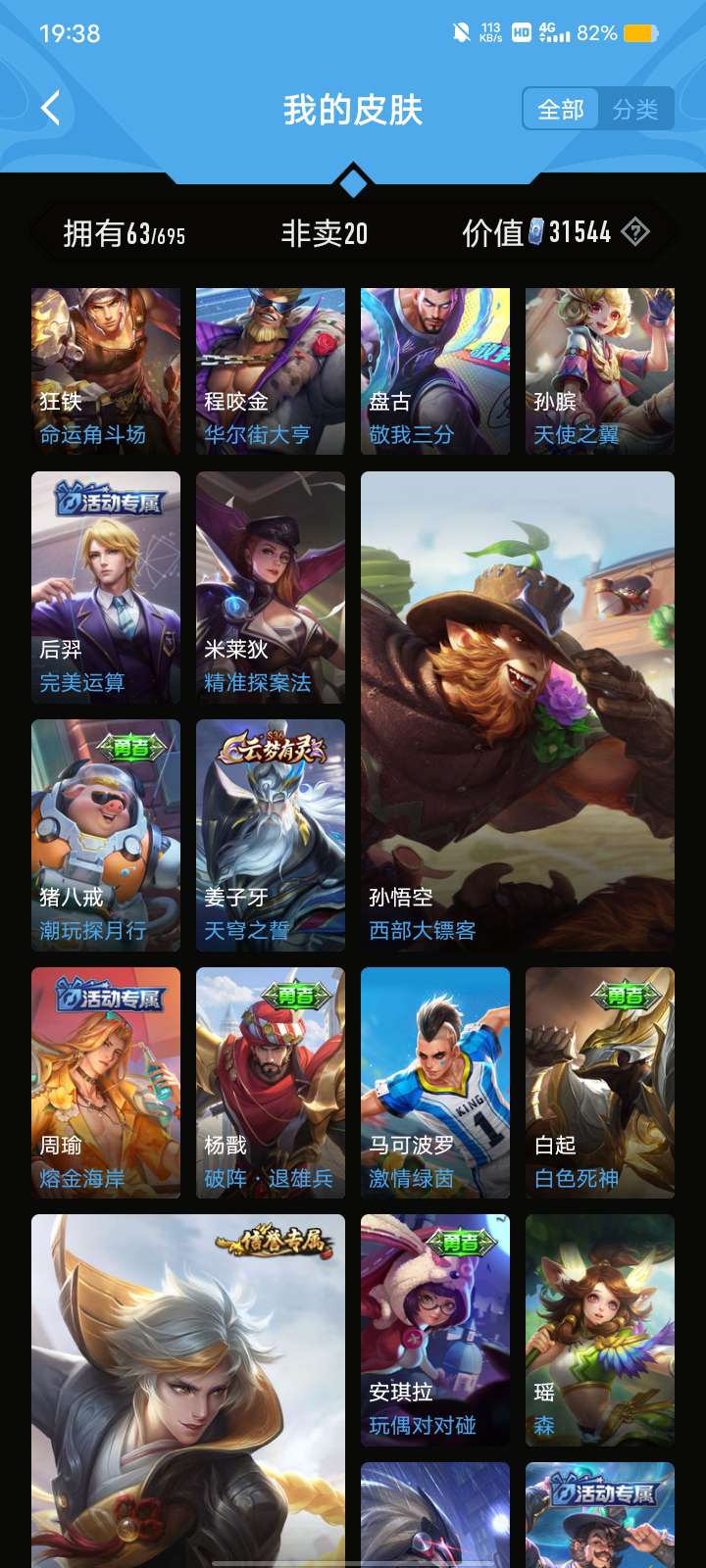Select 猪八戒 潮玩探月行 skin
Viewport: 706px width, 1568px height.
106,835
